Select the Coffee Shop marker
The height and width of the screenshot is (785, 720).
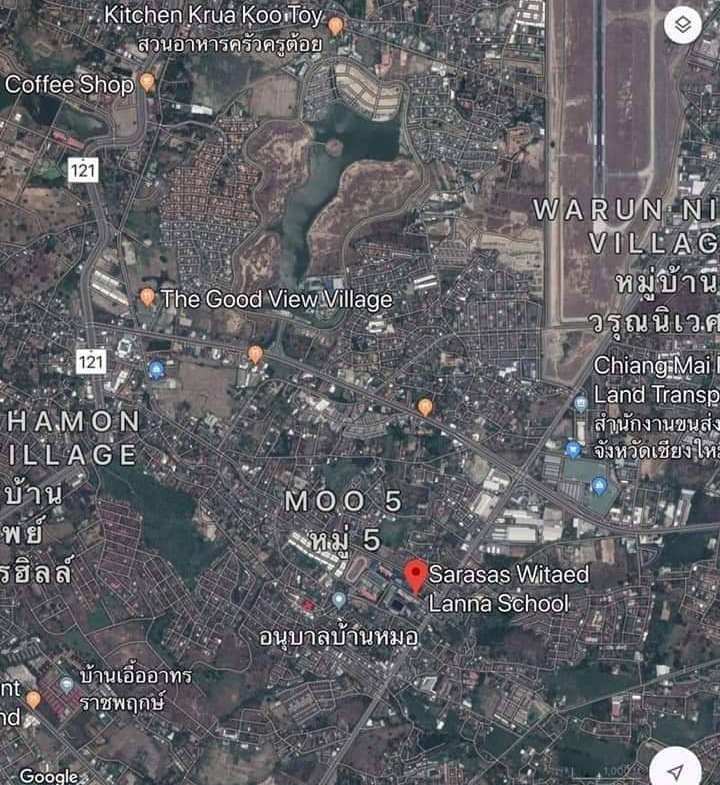[x=148, y=83]
